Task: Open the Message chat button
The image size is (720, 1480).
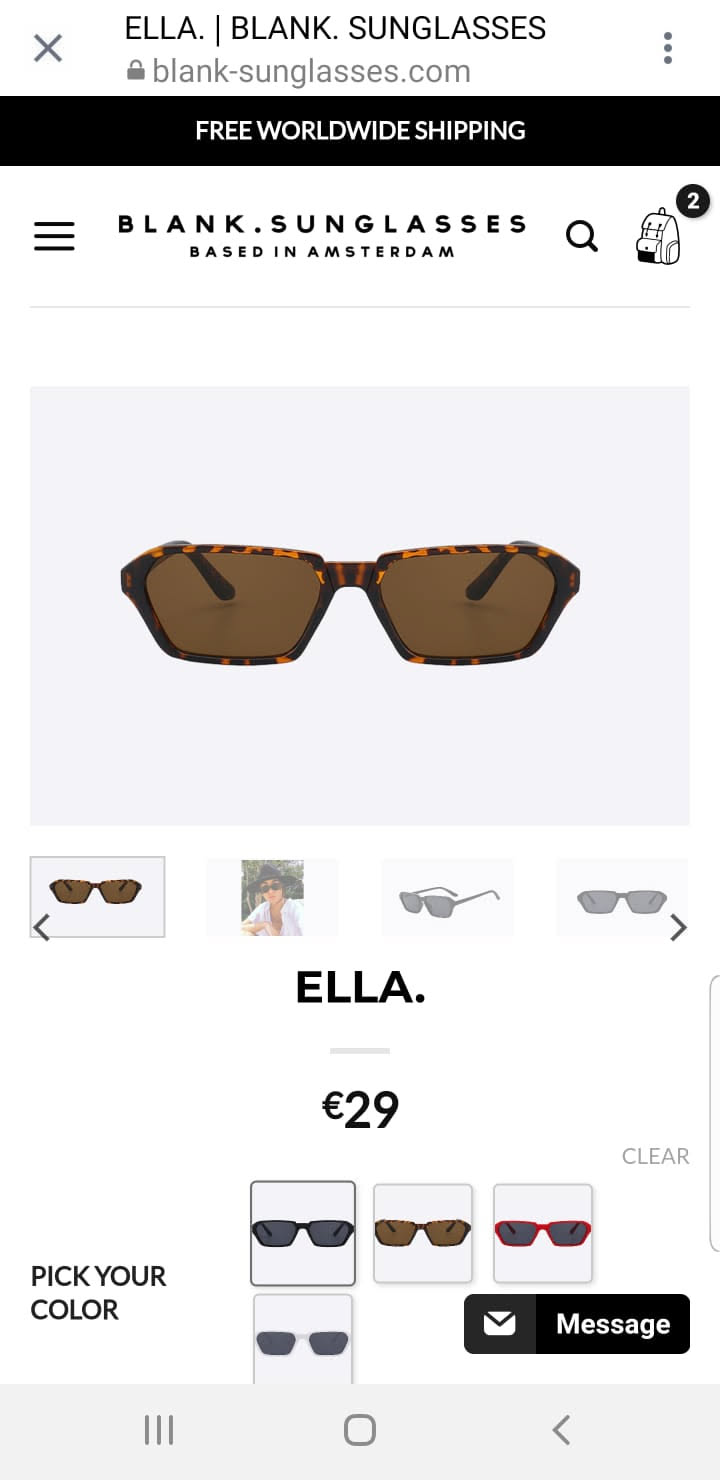Action: (x=577, y=1324)
